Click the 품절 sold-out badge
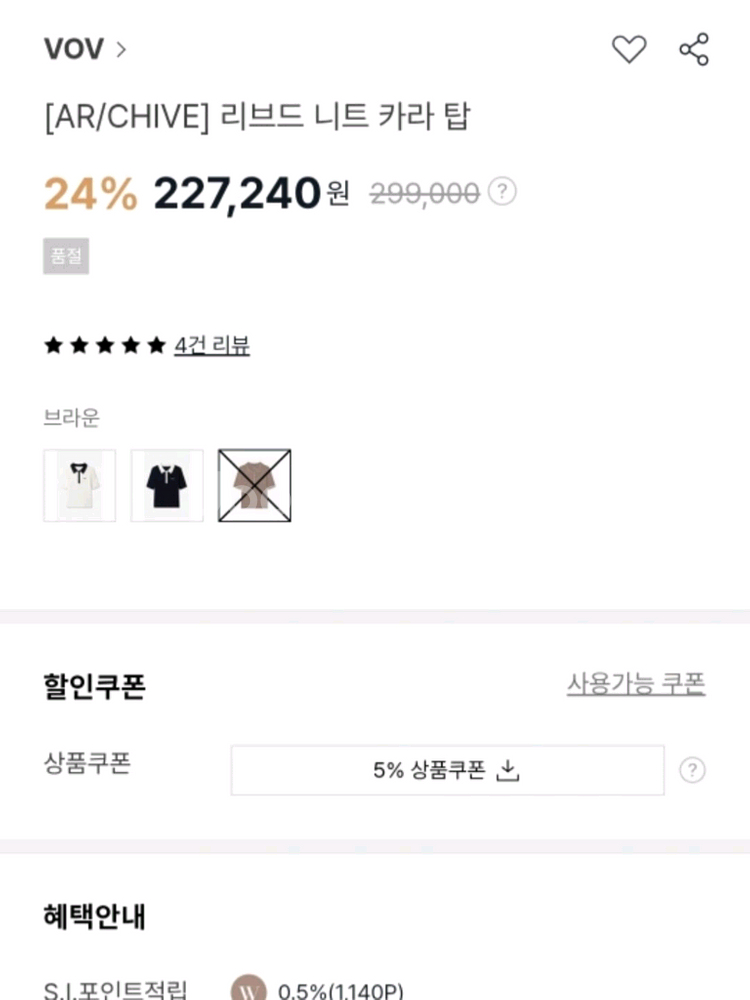Image resolution: width=750 pixels, height=1000 pixels. click(x=66, y=256)
